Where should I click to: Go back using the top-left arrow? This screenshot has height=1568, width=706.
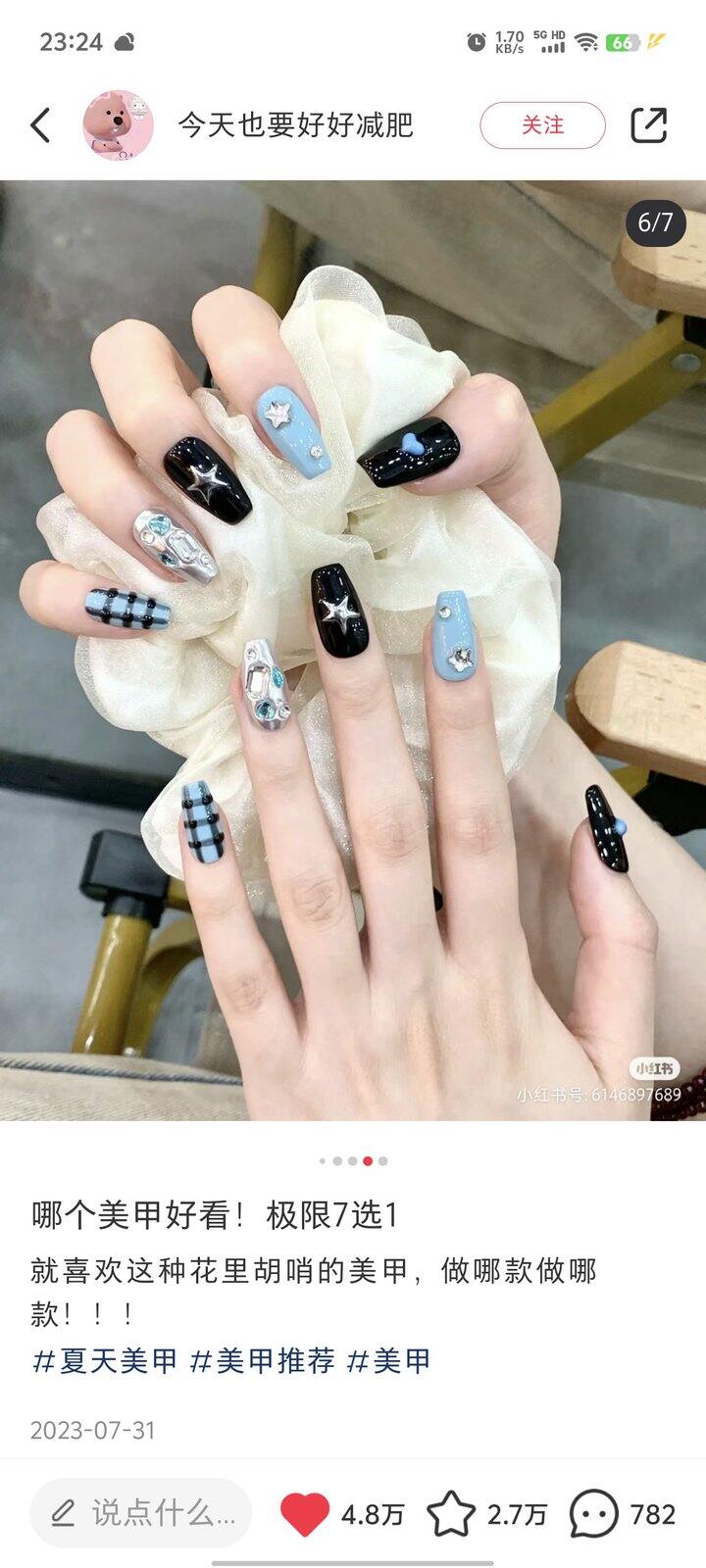pos(40,125)
